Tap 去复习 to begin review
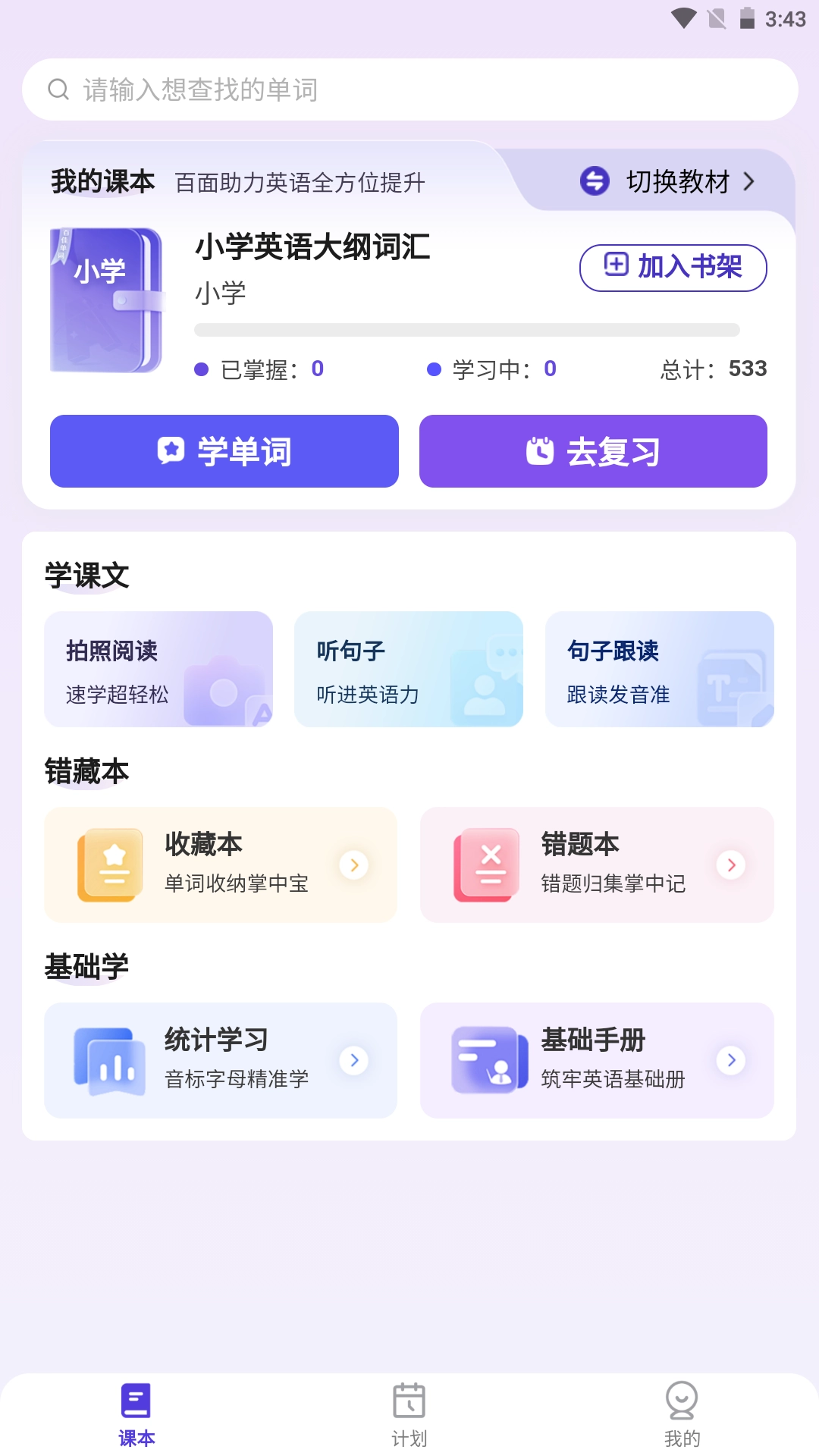Image resolution: width=819 pixels, height=1456 pixels. (x=592, y=451)
